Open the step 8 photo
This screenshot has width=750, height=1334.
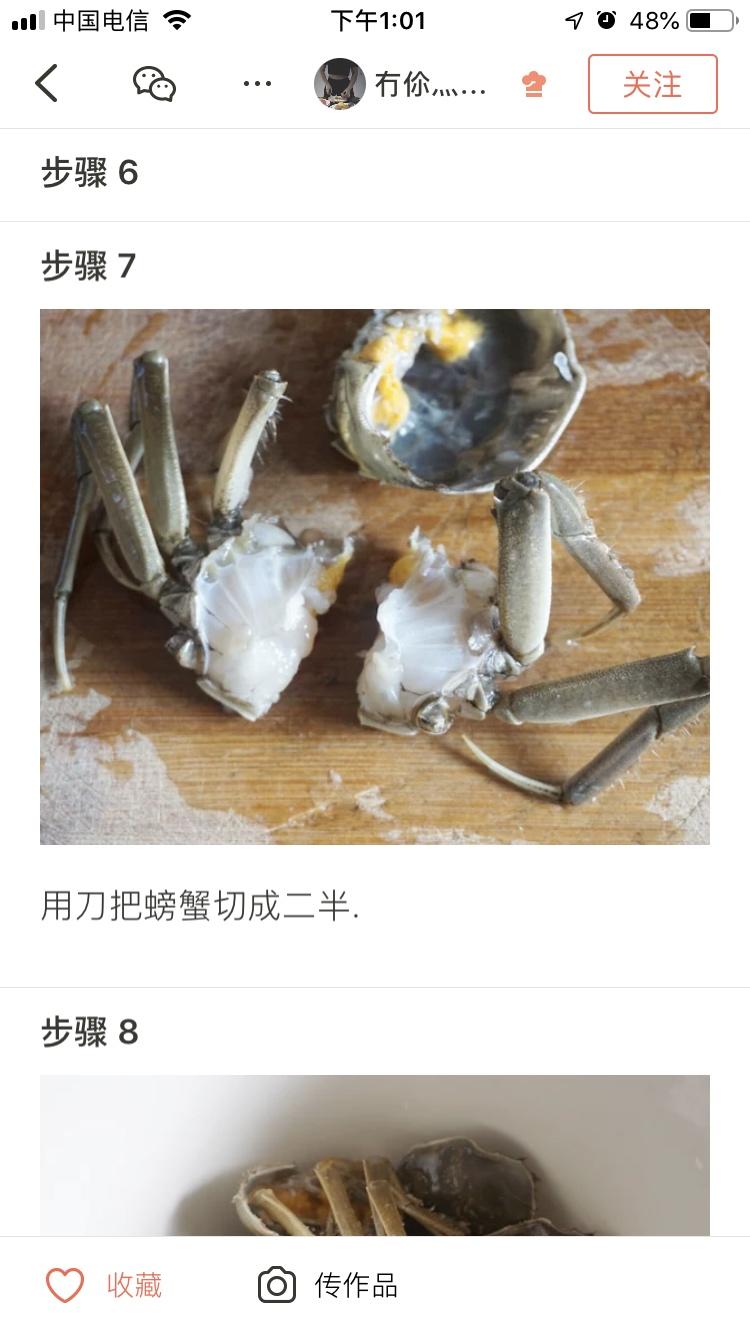pos(375,1155)
